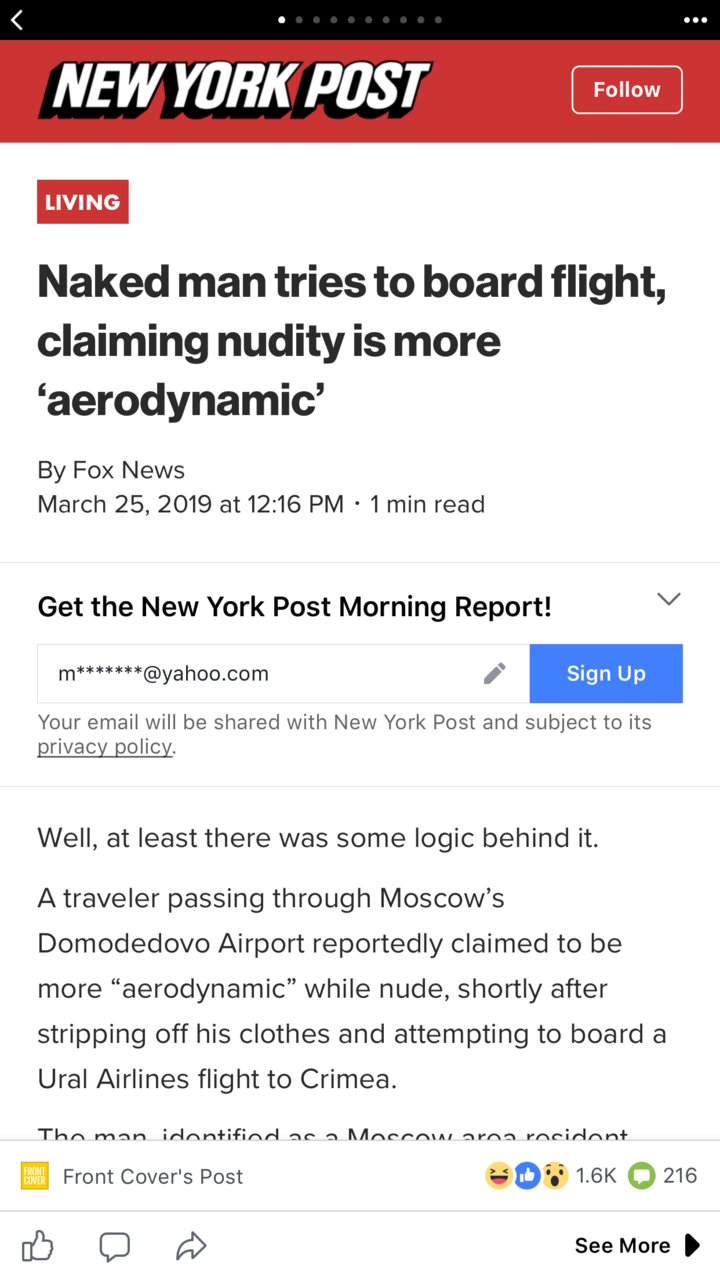Like this post with the thumbs-up
This screenshot has height=1280, width=720.
click(38, 1246)
